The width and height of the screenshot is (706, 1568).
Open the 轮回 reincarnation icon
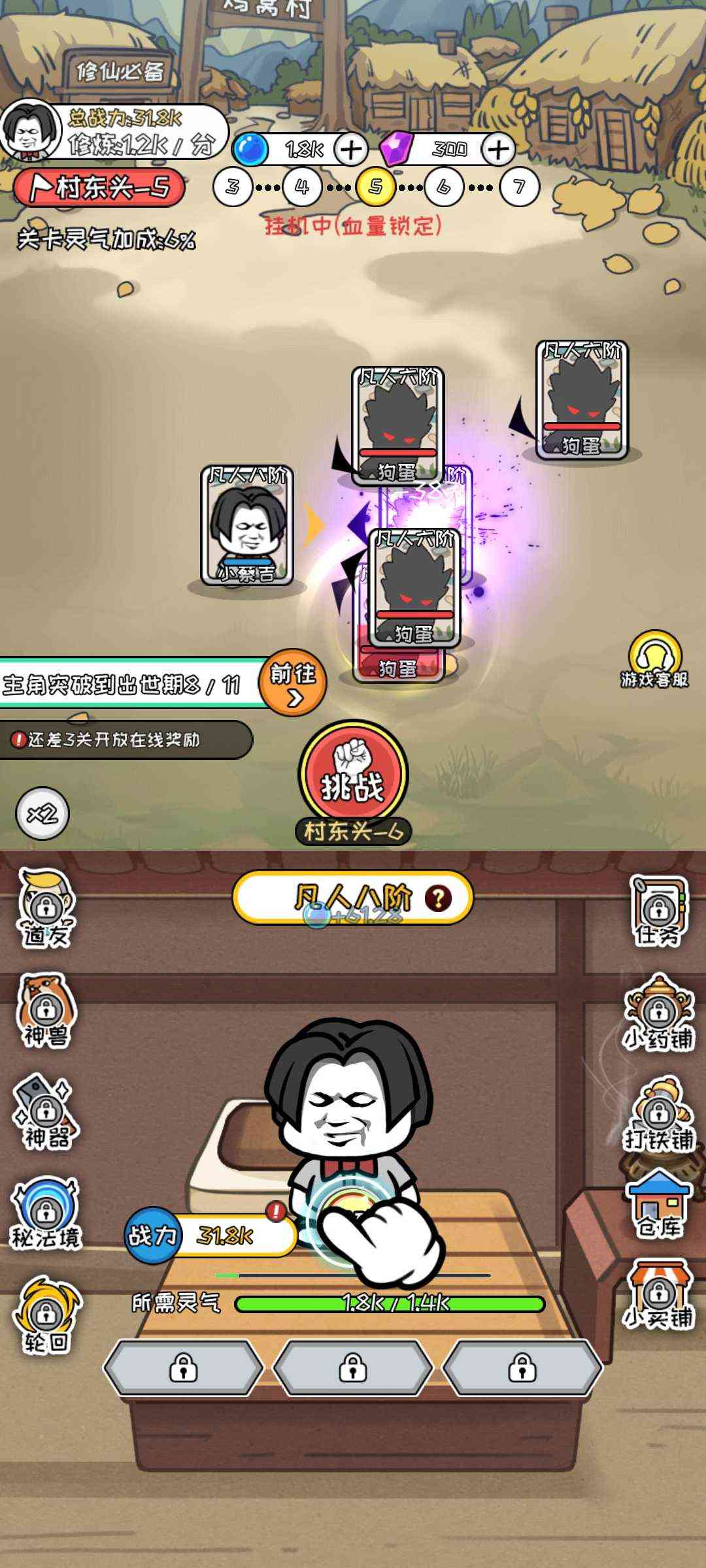coord(46,1315)
